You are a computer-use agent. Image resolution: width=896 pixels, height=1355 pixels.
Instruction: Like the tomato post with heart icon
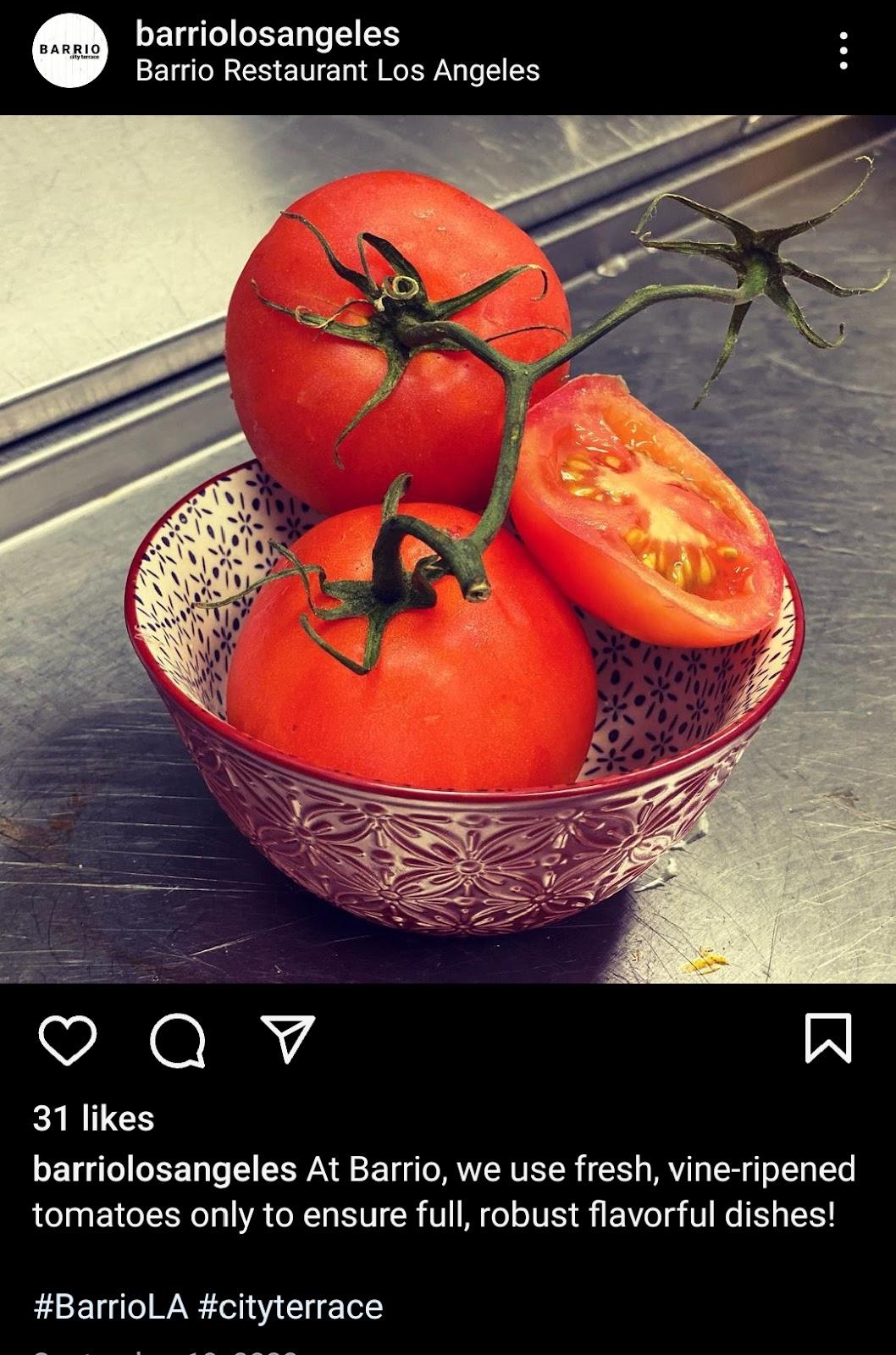click(68, 1039)
